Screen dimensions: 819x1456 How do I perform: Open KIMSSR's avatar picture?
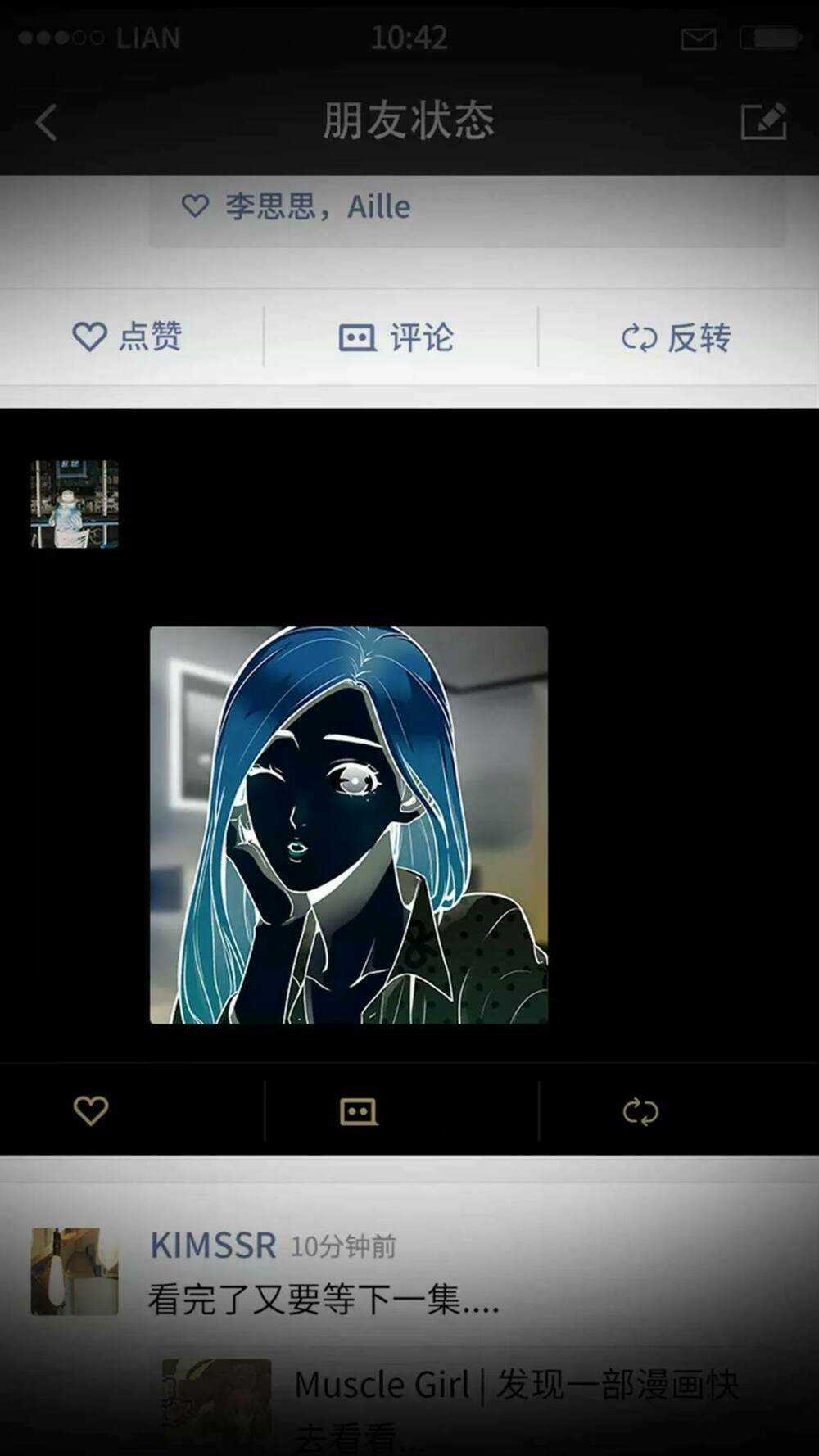point(75,1271)
